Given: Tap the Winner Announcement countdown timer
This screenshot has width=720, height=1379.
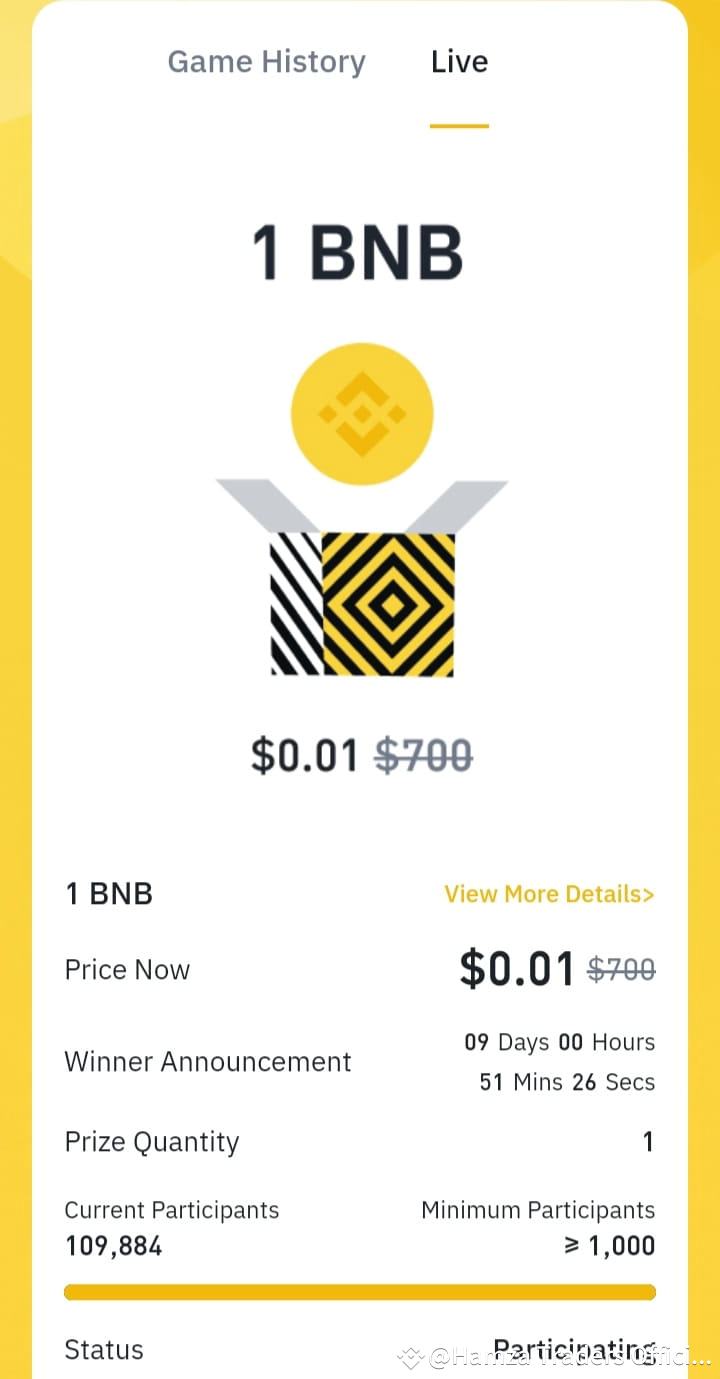Looking at the screenshot, I should (560, 1062).
